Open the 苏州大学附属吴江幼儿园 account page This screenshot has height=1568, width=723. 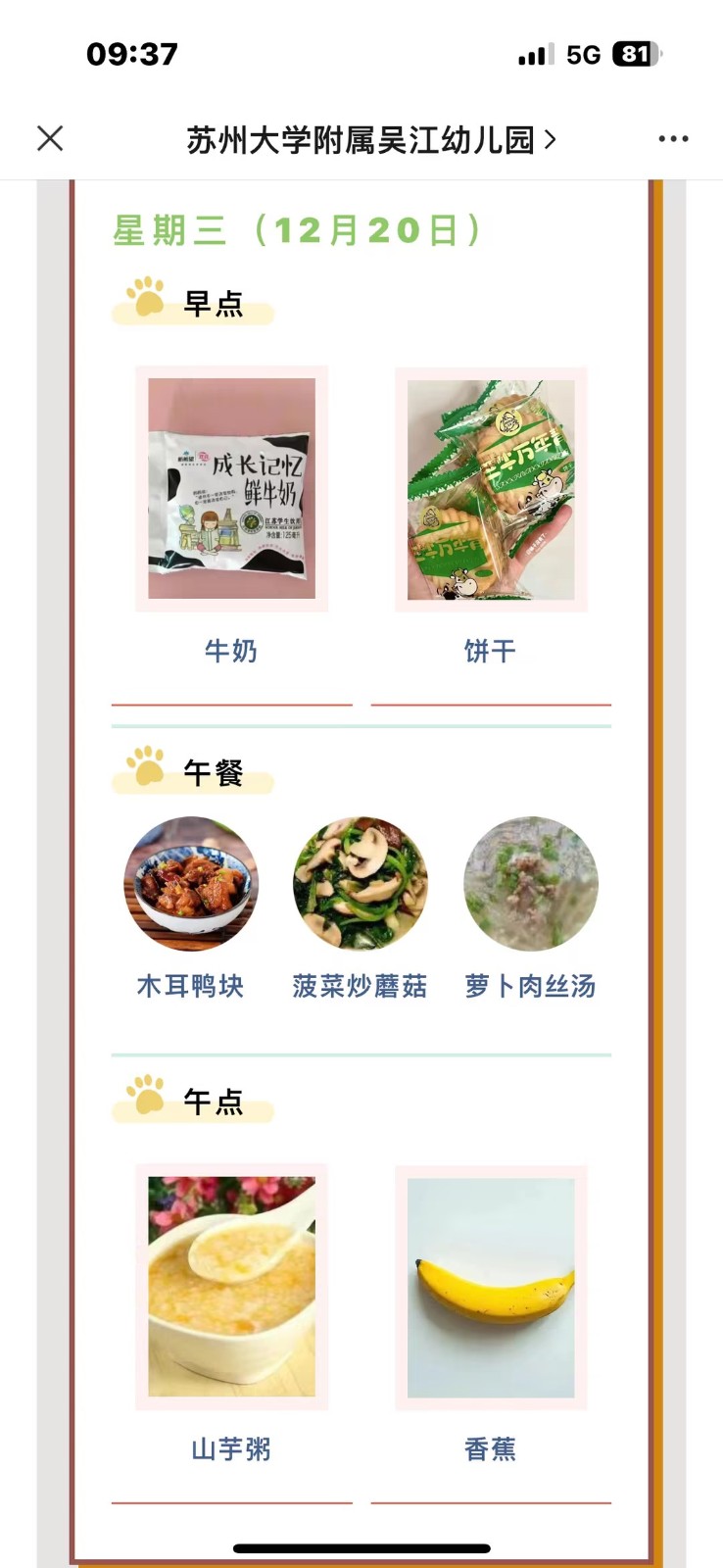tap(370, 140)
